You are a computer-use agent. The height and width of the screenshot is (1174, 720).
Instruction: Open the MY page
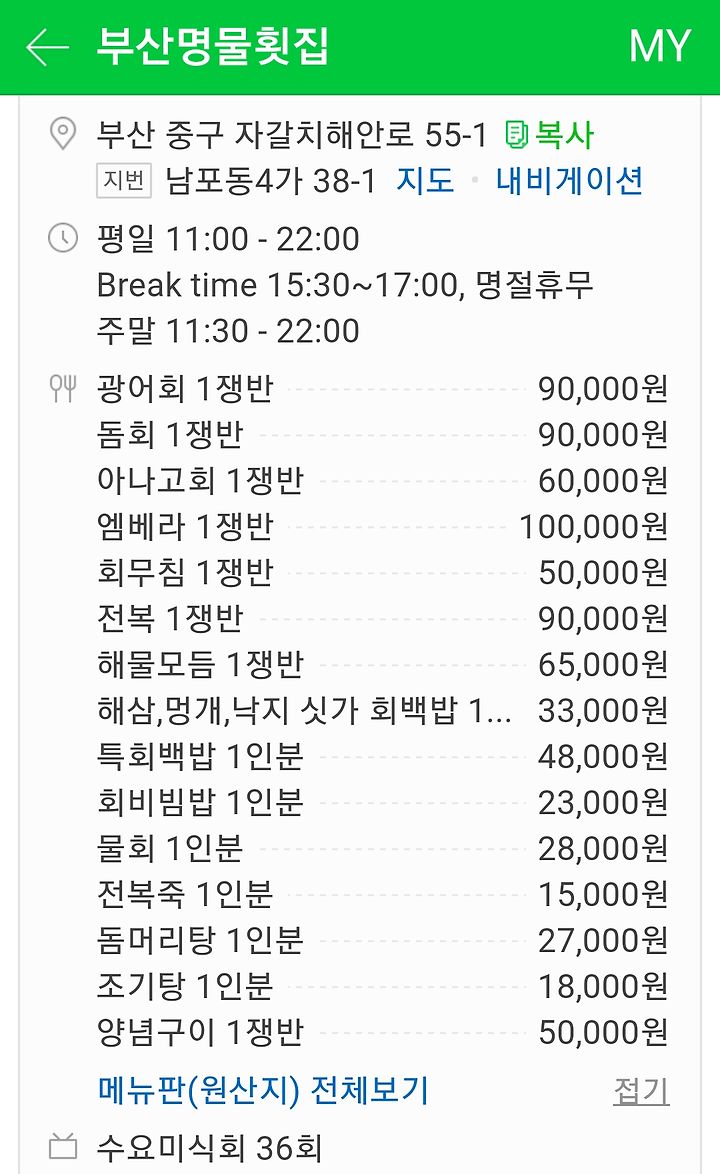point(659,46)
